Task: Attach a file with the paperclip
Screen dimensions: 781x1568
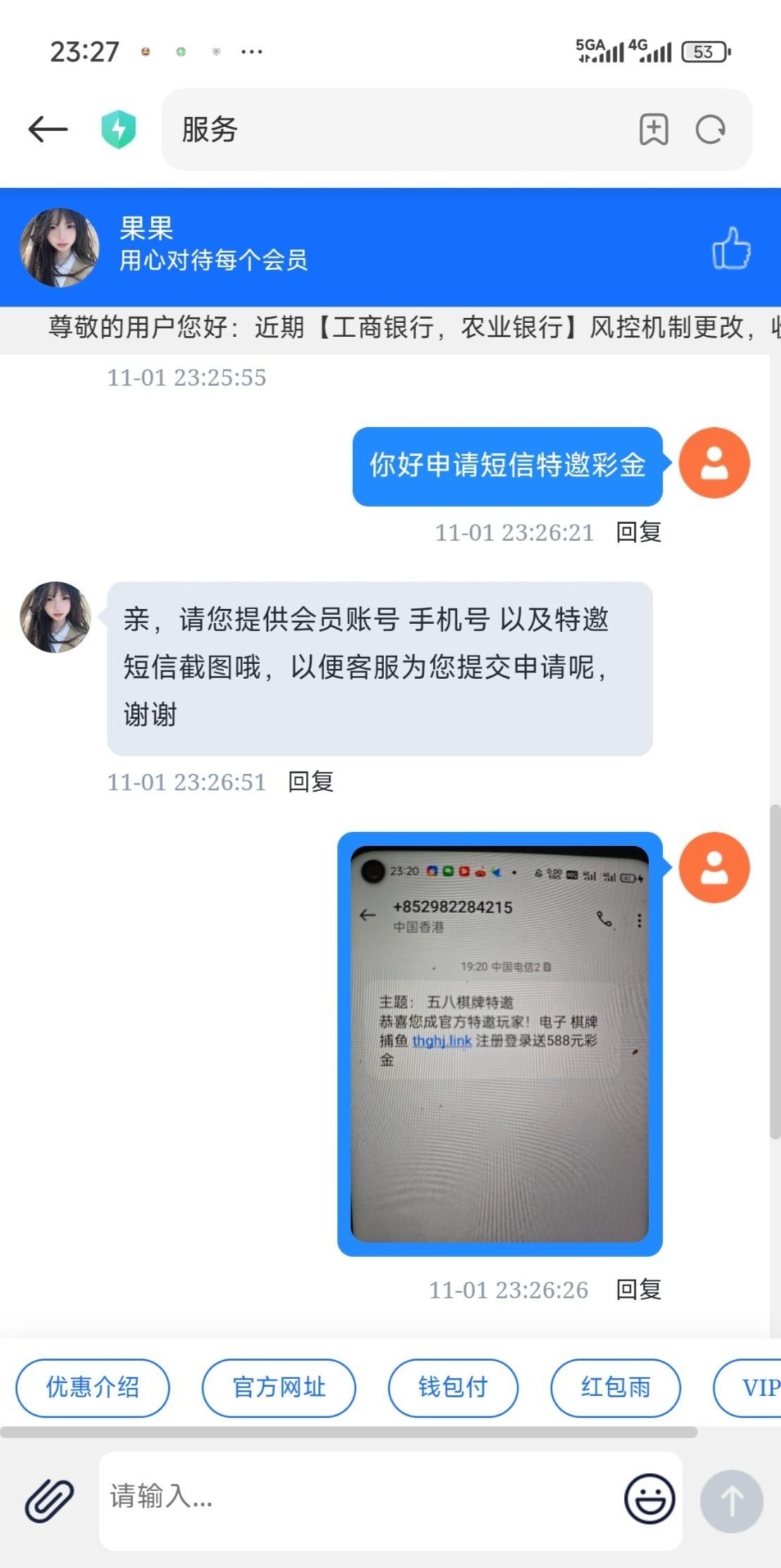Action: coord(49,1499)
